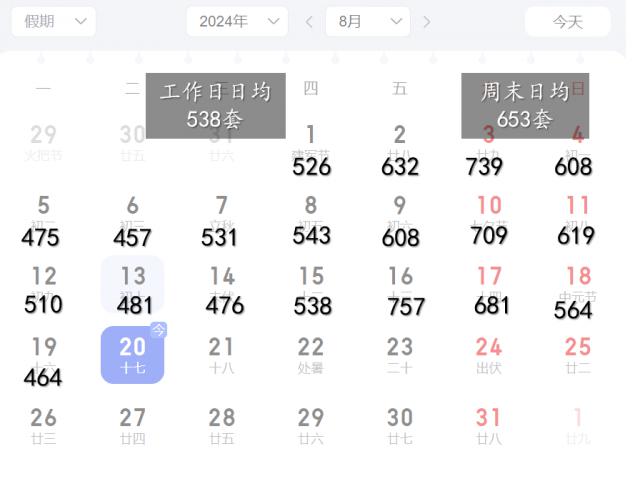Open the 2024年 year selector
The width and height of the screenshot is (640, 479).
[237, 21]
